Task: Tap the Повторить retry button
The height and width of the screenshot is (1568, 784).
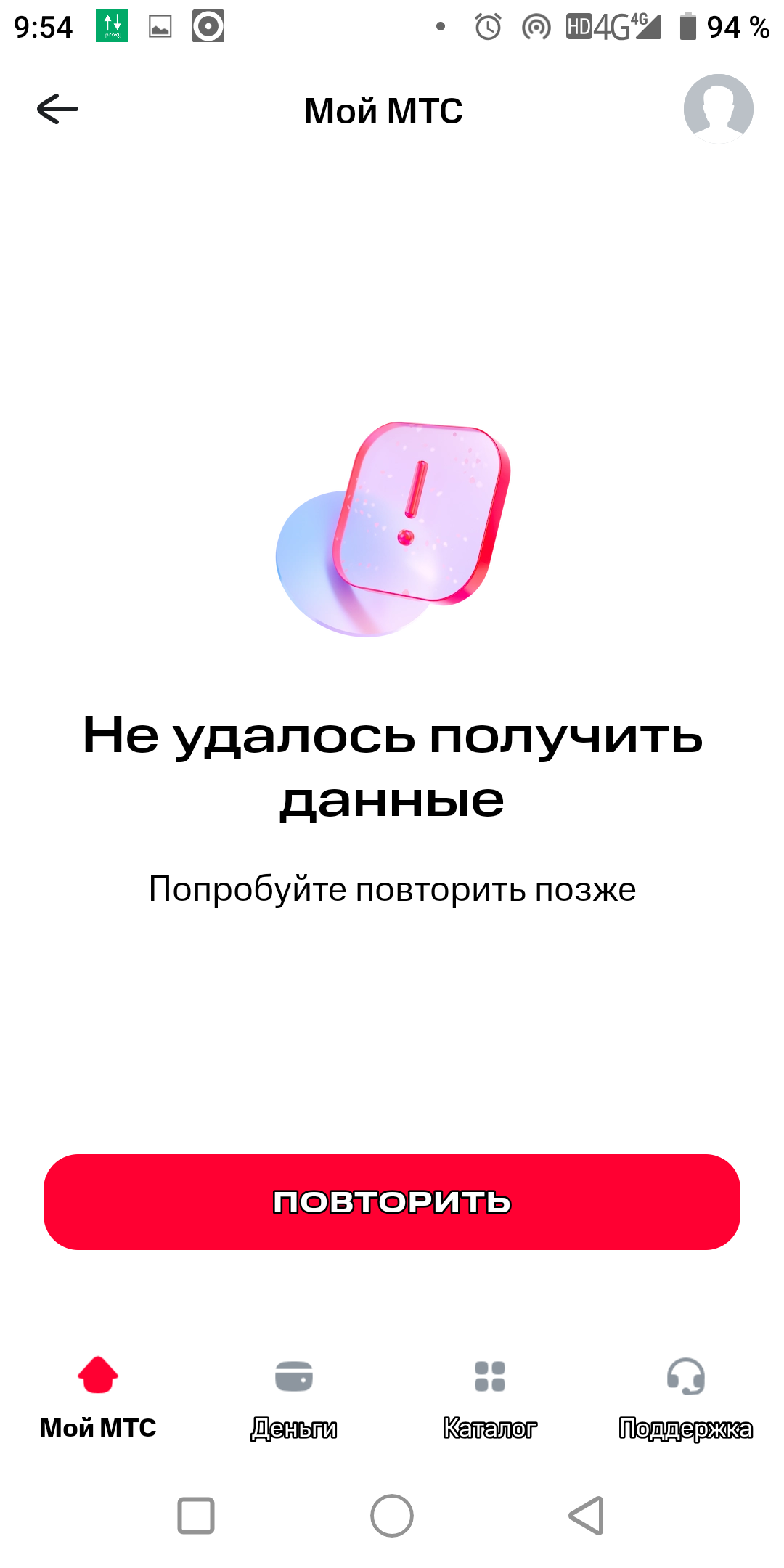Action: [392, 1201]
